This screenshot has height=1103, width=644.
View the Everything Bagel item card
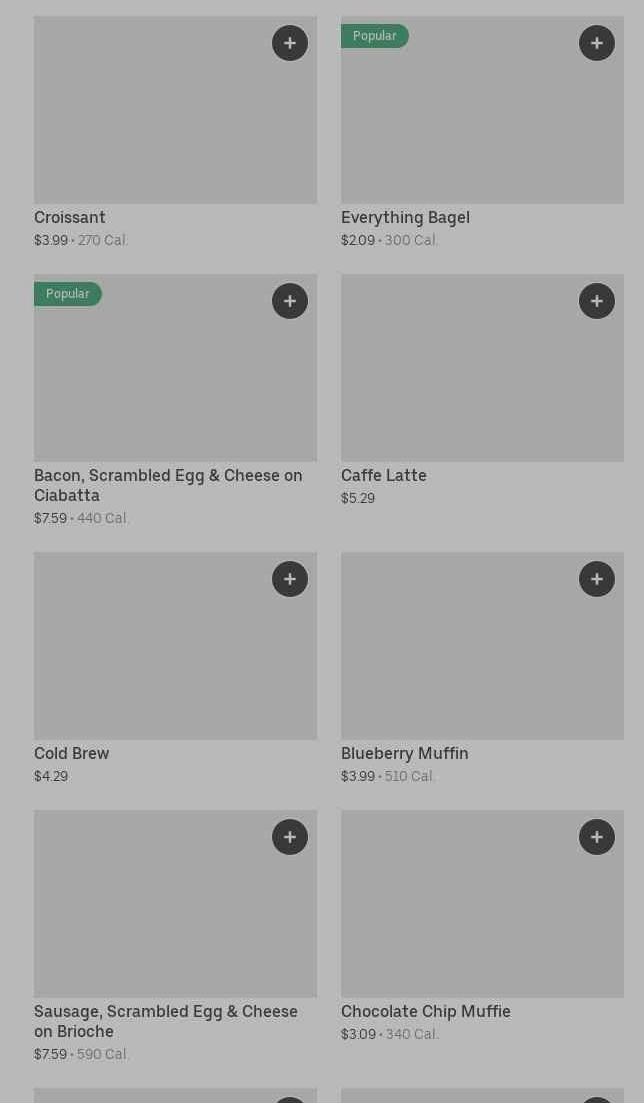pos(482,132)
